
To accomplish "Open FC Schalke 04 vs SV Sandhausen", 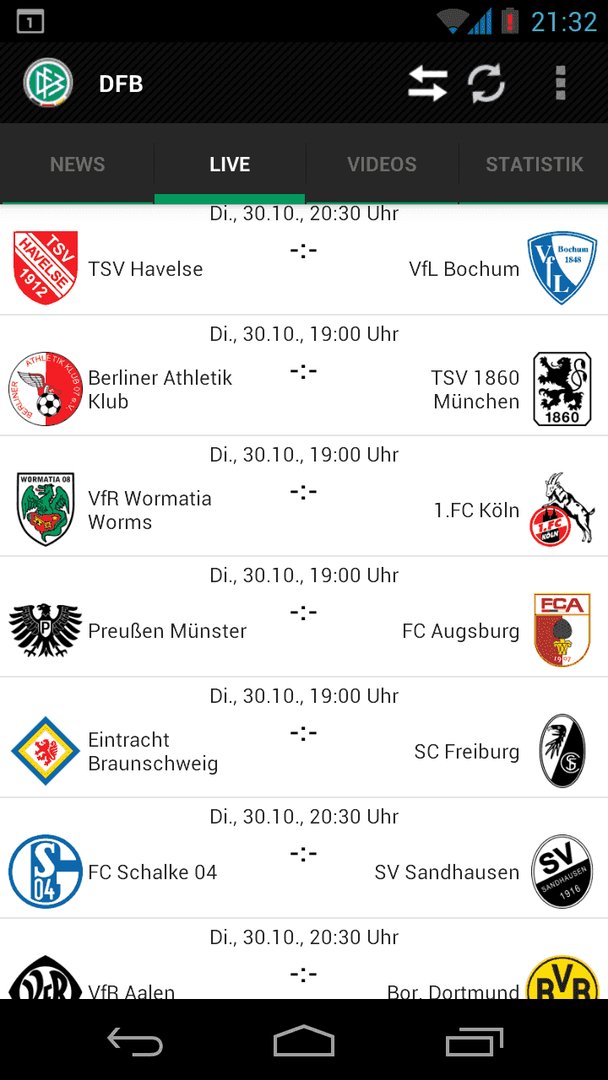I will coord(304,858).
